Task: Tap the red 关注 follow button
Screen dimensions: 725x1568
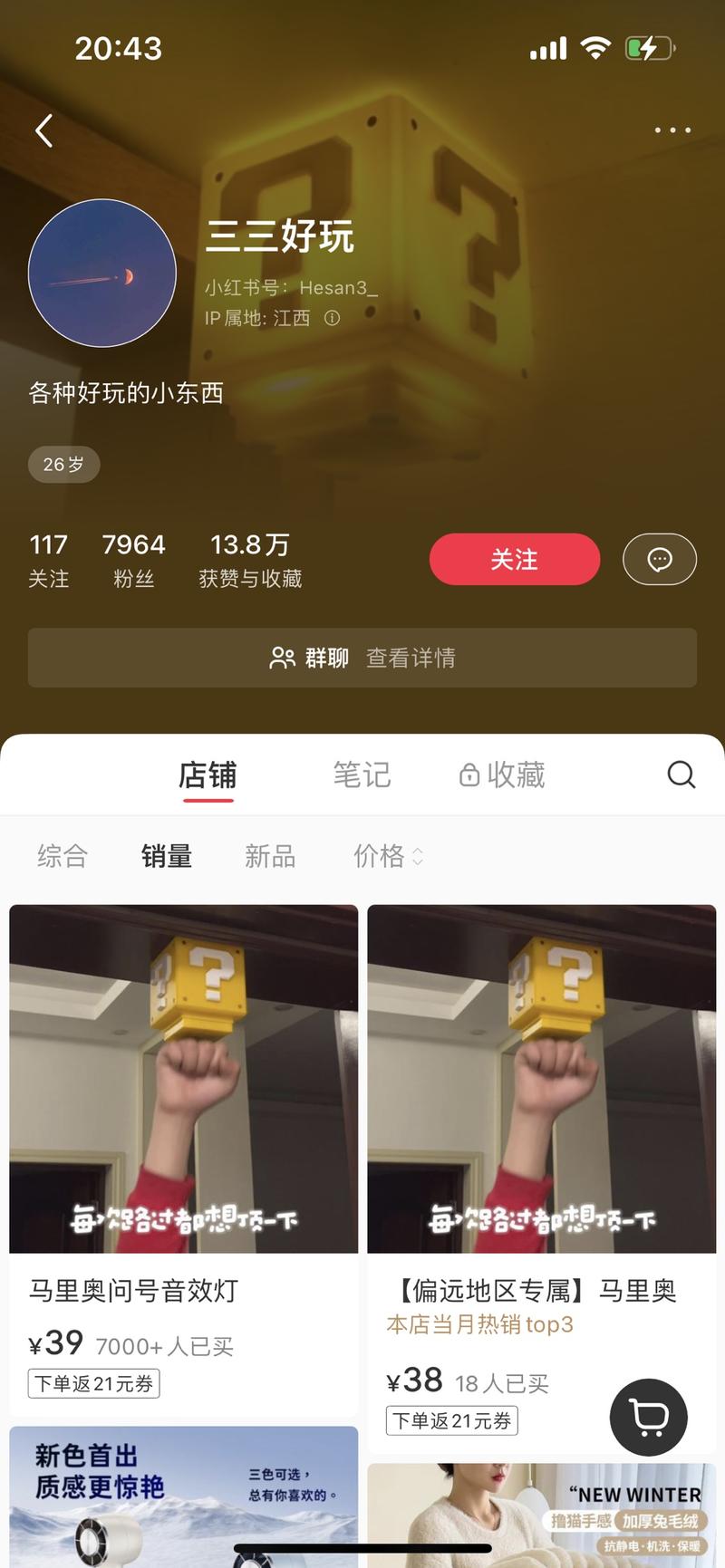Action: coord(514,560)
